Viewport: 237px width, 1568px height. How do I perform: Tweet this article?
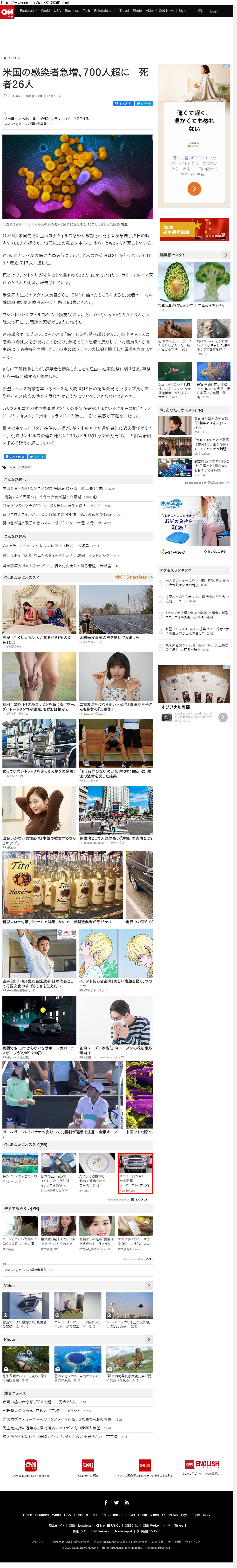144,103
